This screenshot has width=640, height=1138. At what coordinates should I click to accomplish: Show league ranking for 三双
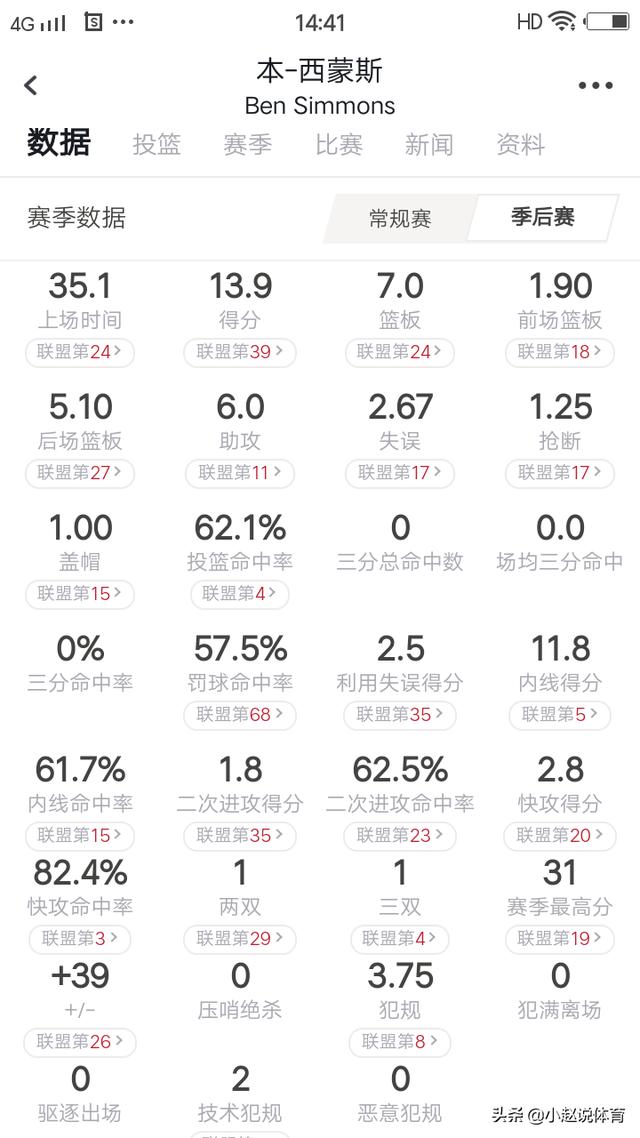400,938
